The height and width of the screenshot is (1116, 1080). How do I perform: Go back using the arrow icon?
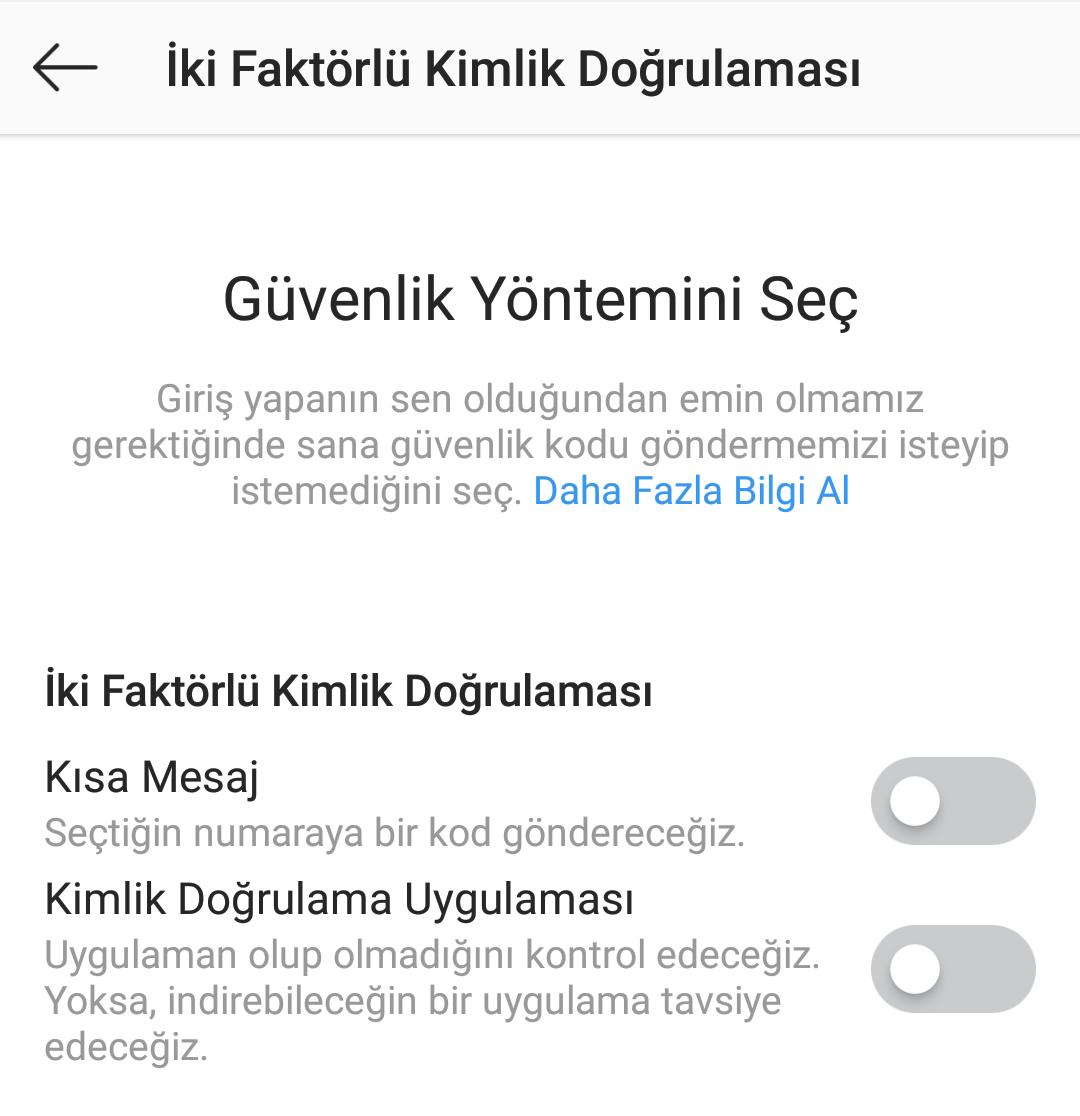click(x=65, y=68)
